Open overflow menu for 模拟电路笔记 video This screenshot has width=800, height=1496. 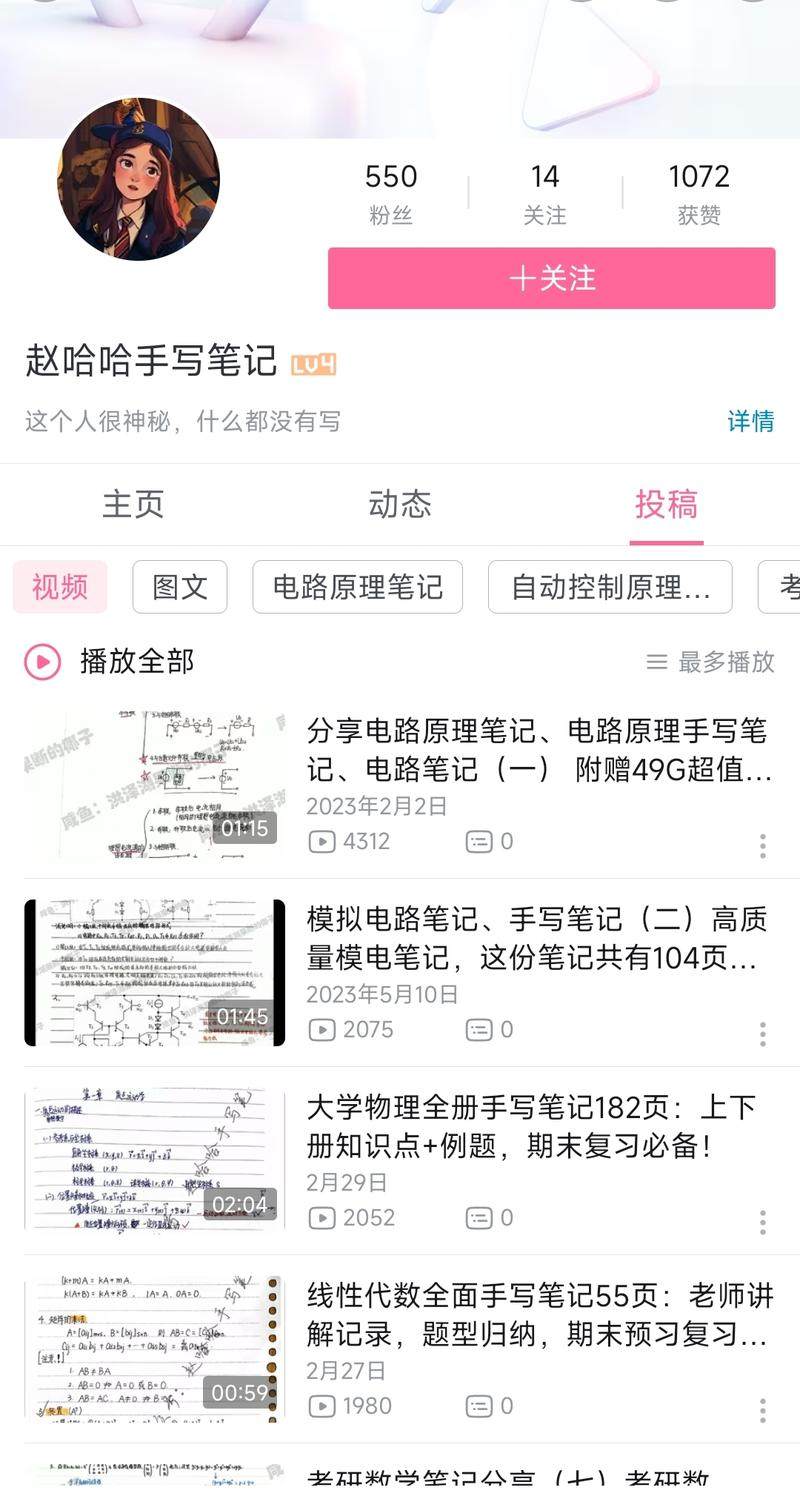(x=762, y=1034)
